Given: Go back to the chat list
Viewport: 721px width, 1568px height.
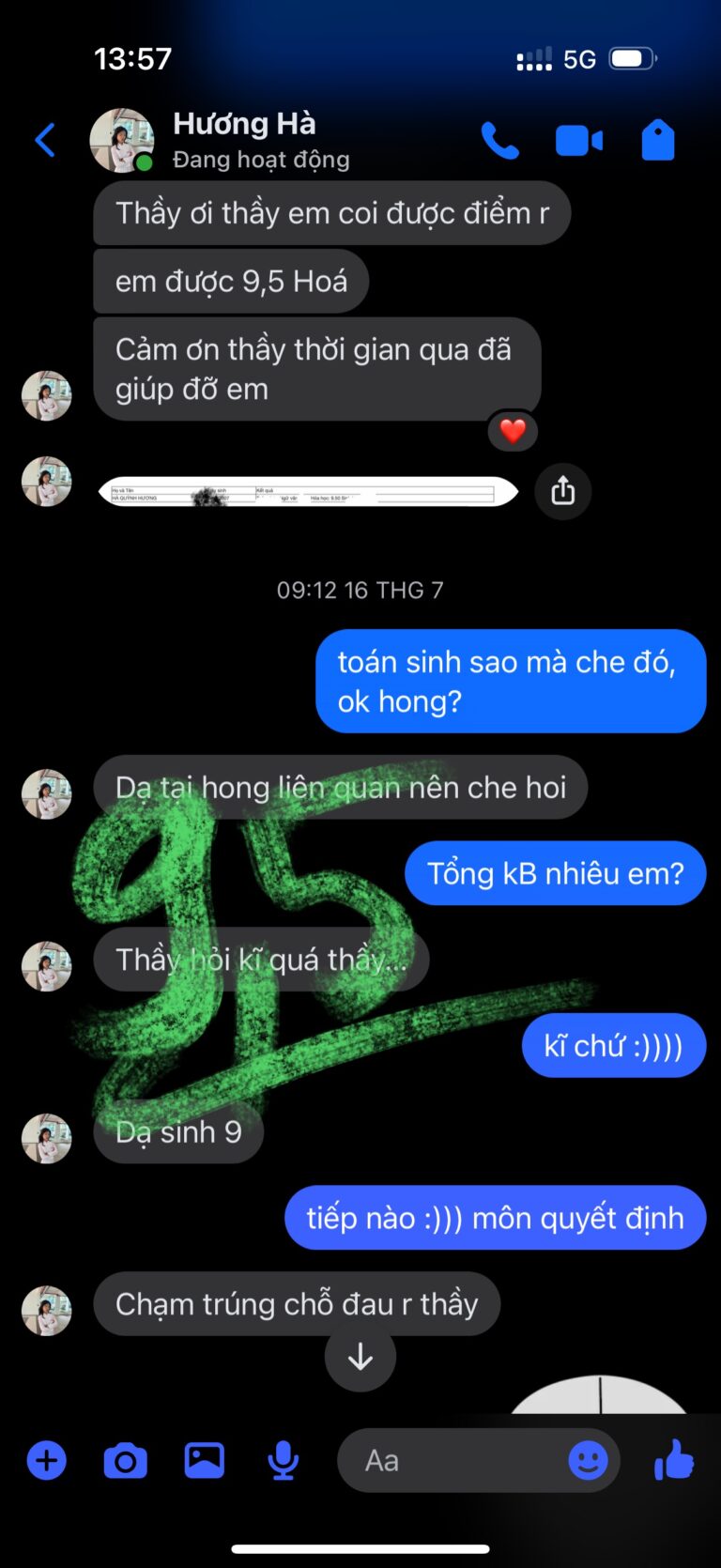Looking at the screenshot, I should point(44,141).
